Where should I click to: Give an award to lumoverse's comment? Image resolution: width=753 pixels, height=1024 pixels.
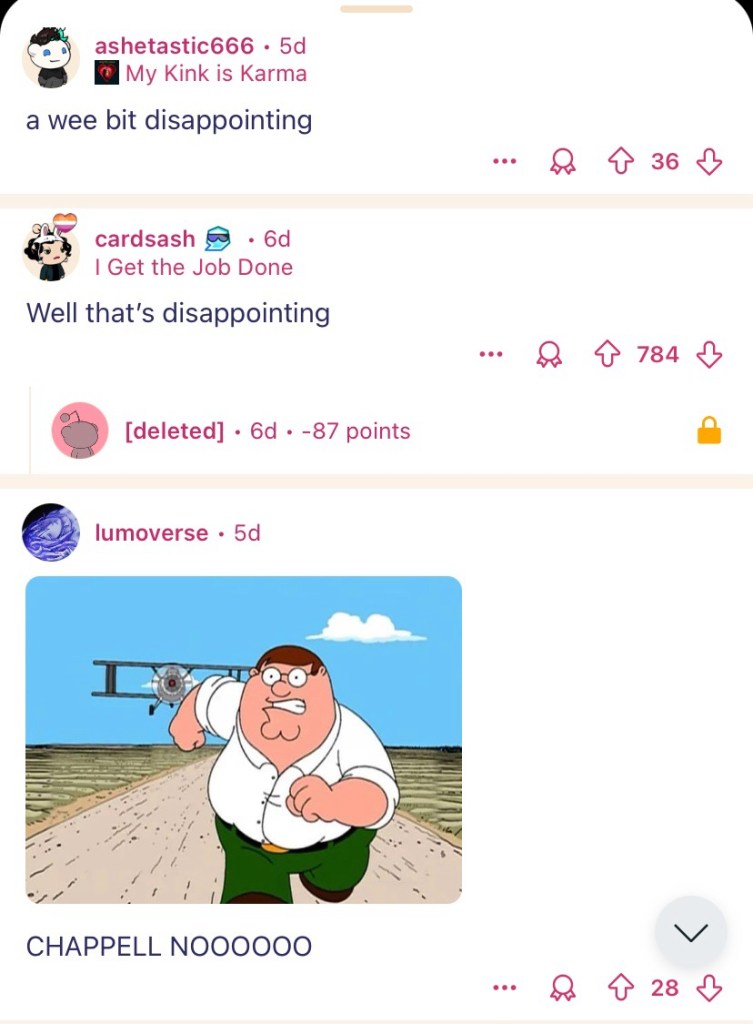563,988
